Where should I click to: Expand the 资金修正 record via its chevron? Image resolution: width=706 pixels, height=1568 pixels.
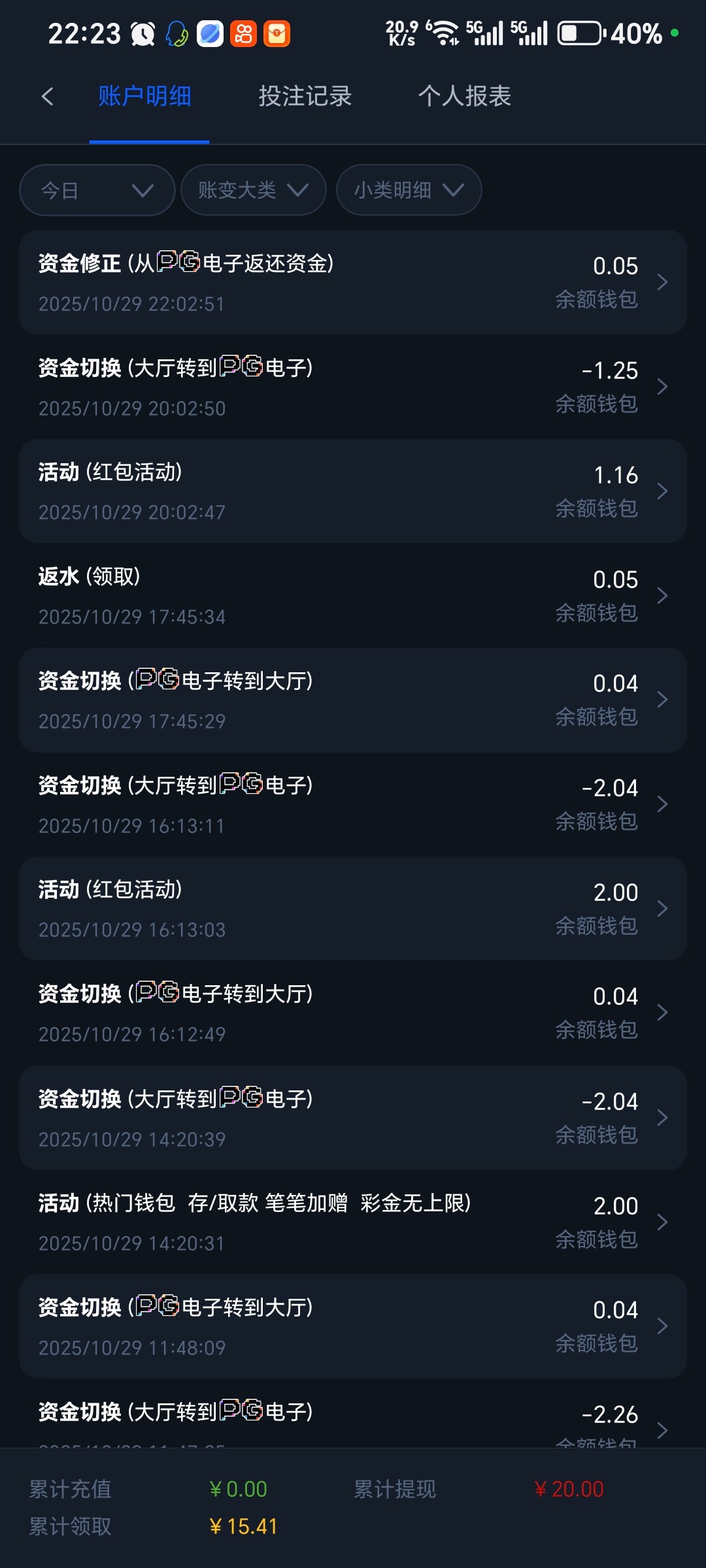[662, 282]
